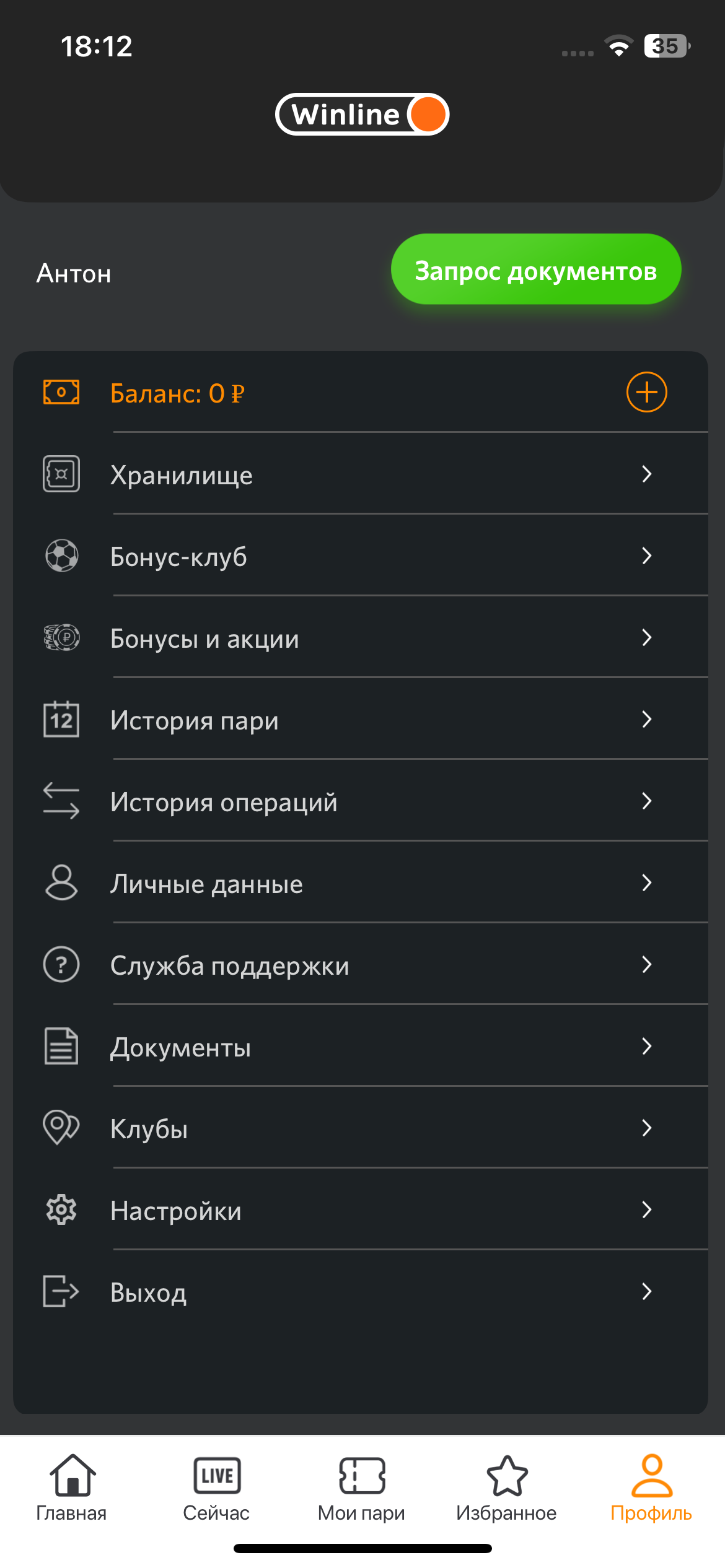725x1568 pixels.
Task: Tap the green Запрос документов button
Action: tap(536, 269)
